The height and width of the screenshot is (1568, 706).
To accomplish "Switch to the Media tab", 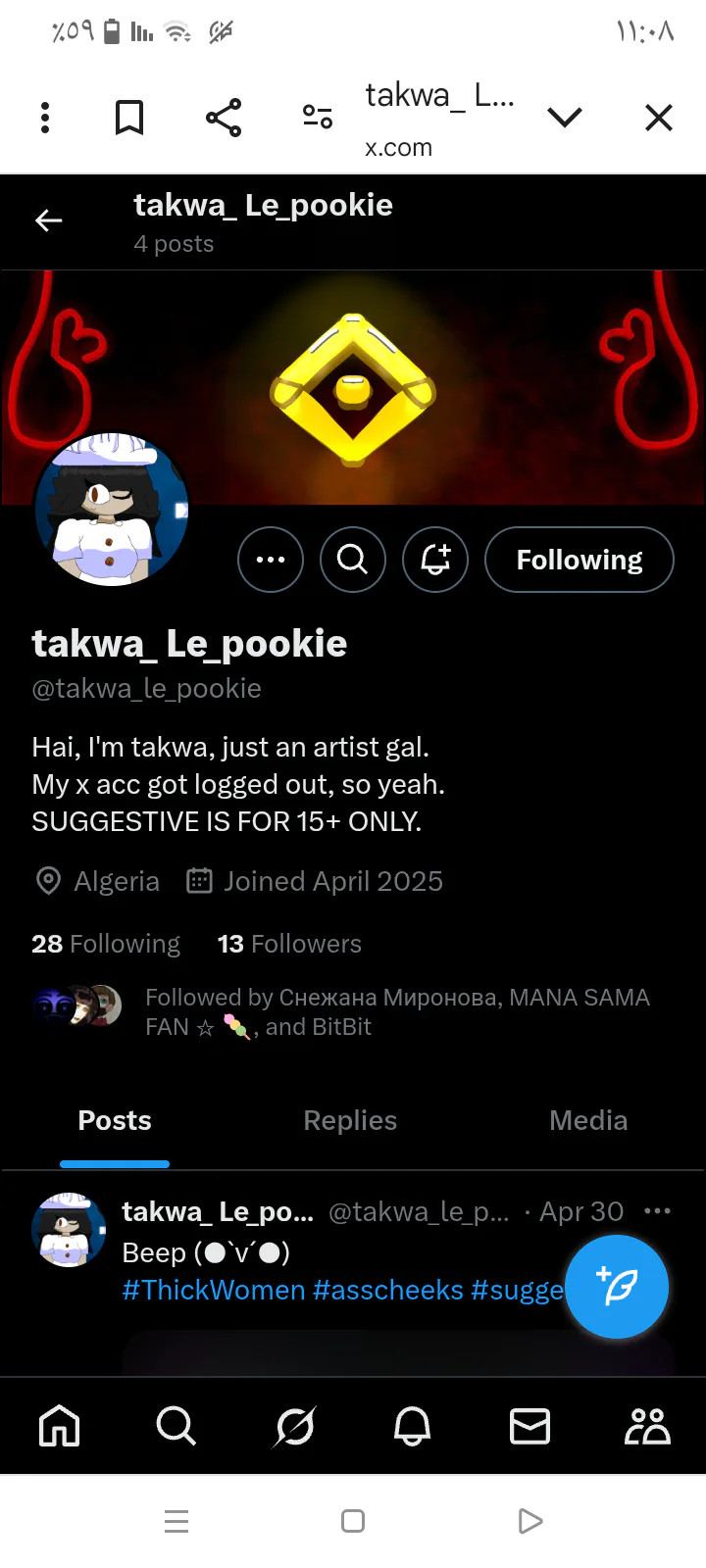I will click(x=588, y=1120).
